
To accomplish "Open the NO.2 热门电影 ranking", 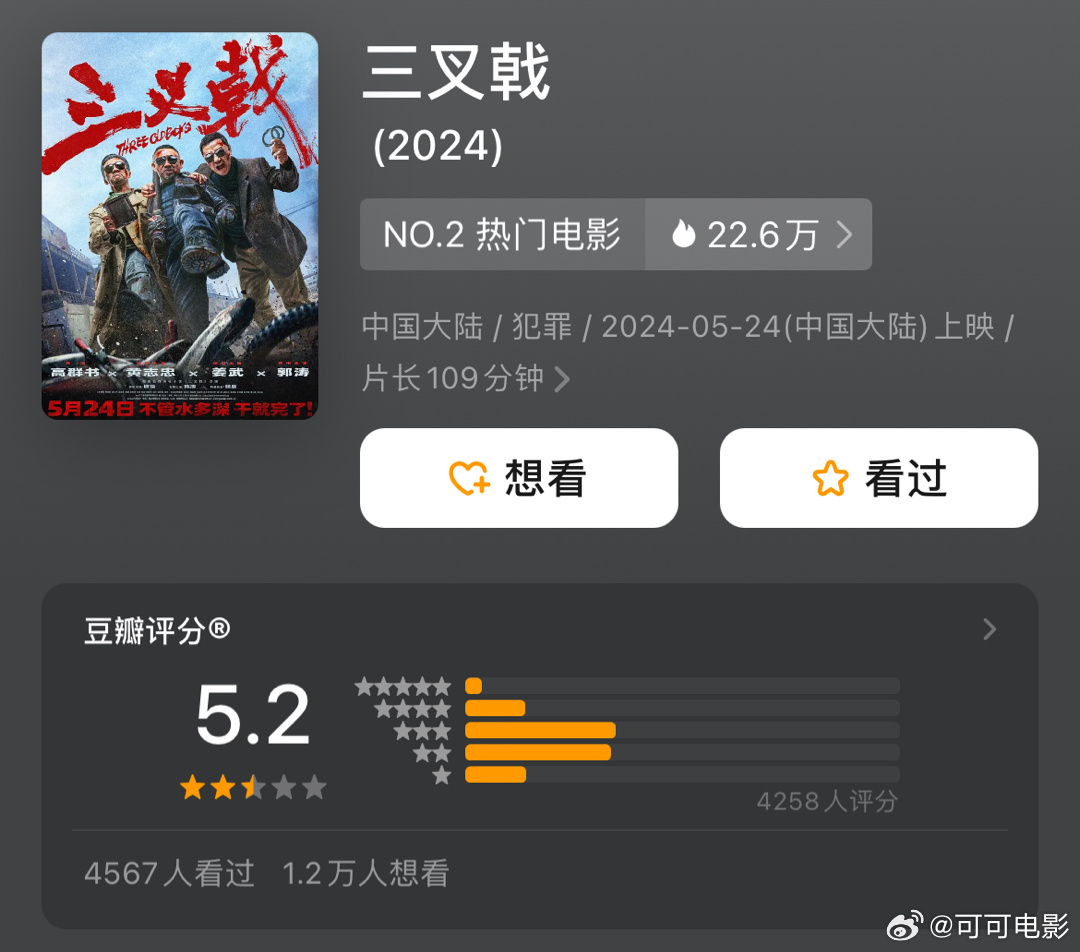I will pos(502,235).
